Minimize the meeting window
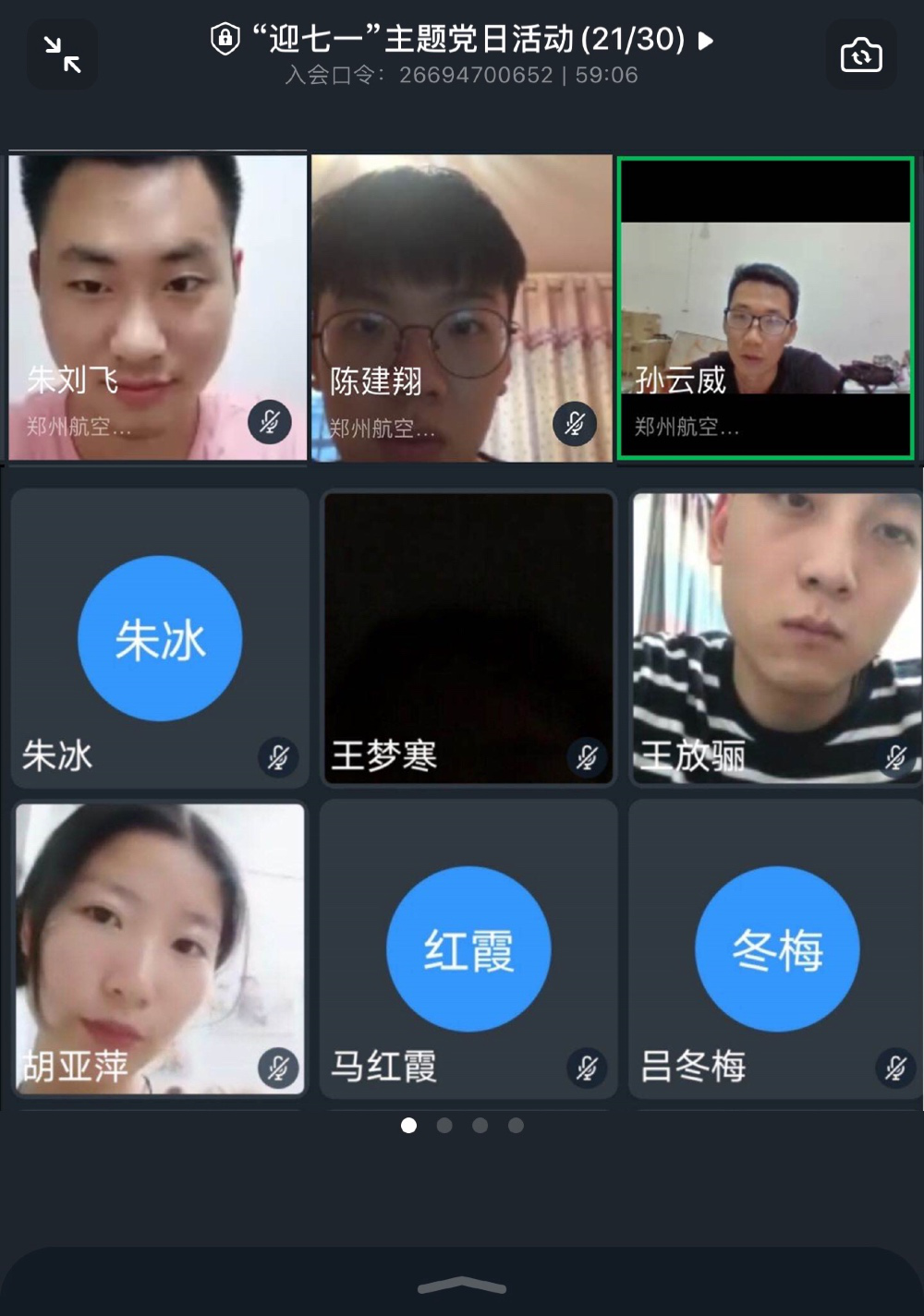The height and width of the screenshot is (1316, 924). pyautogui.click(x=62, y=54)
